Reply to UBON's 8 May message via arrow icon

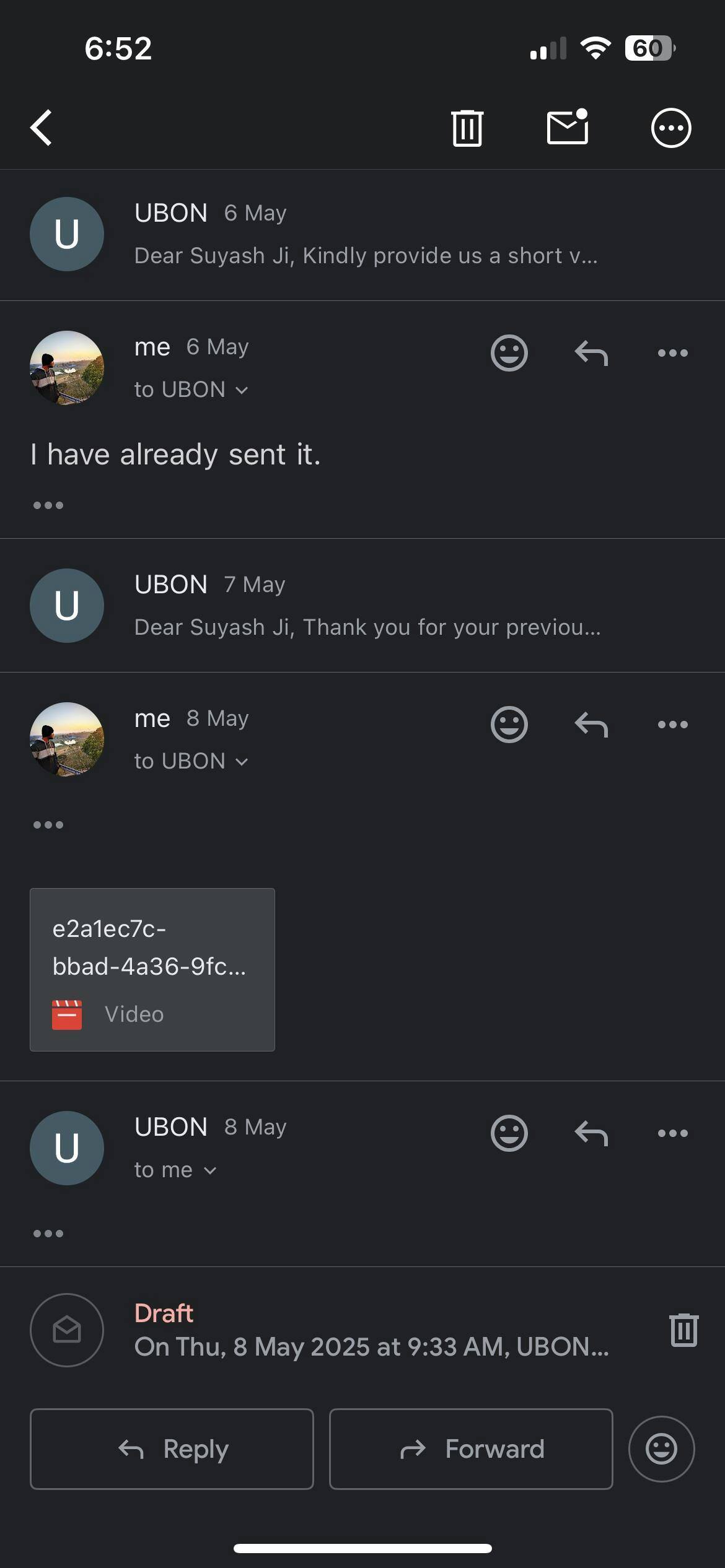pyautogui.click(x=591, y=1133)
